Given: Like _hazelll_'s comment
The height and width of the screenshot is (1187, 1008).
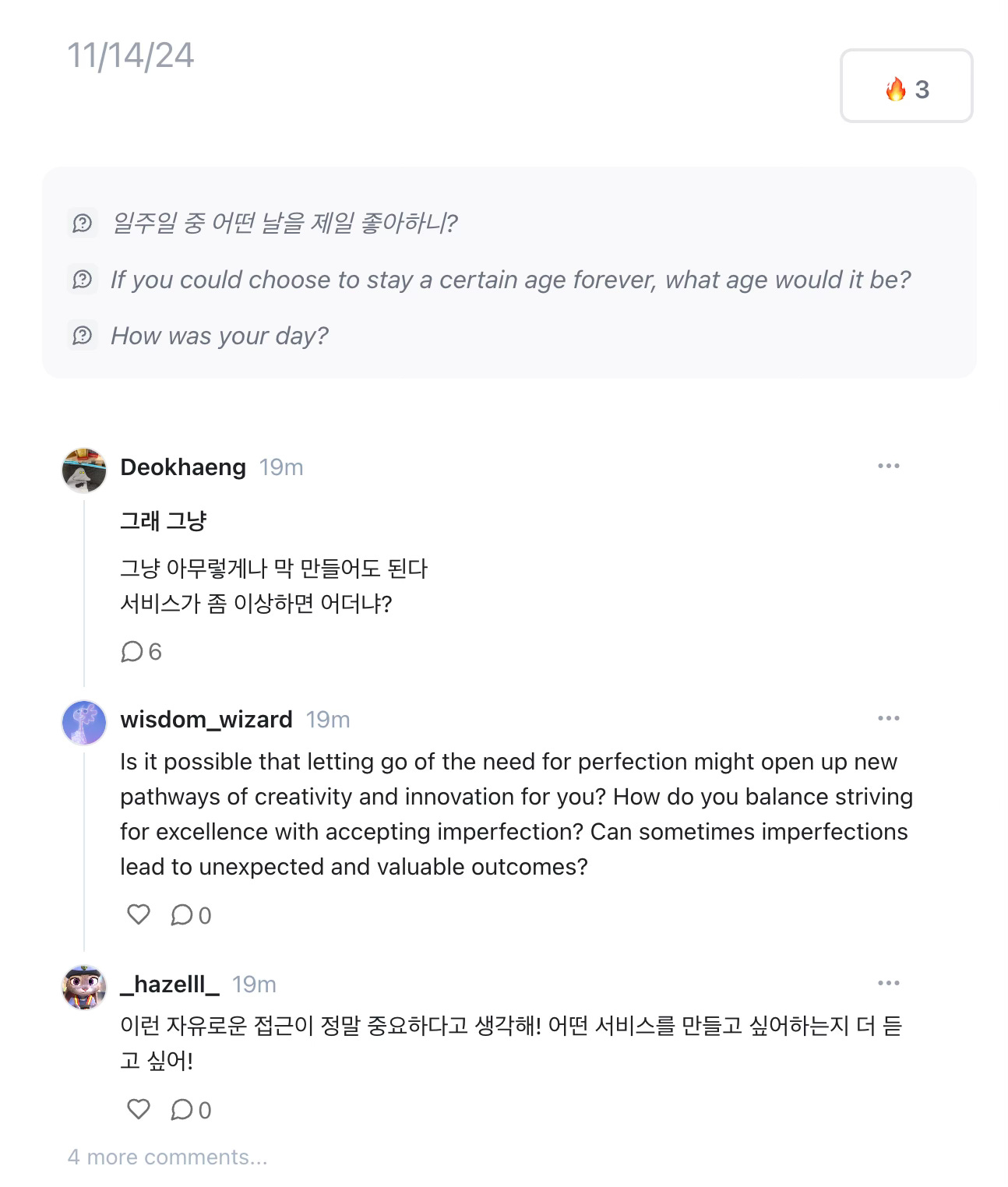Looking at the screenshot, I should point(138,1109).
